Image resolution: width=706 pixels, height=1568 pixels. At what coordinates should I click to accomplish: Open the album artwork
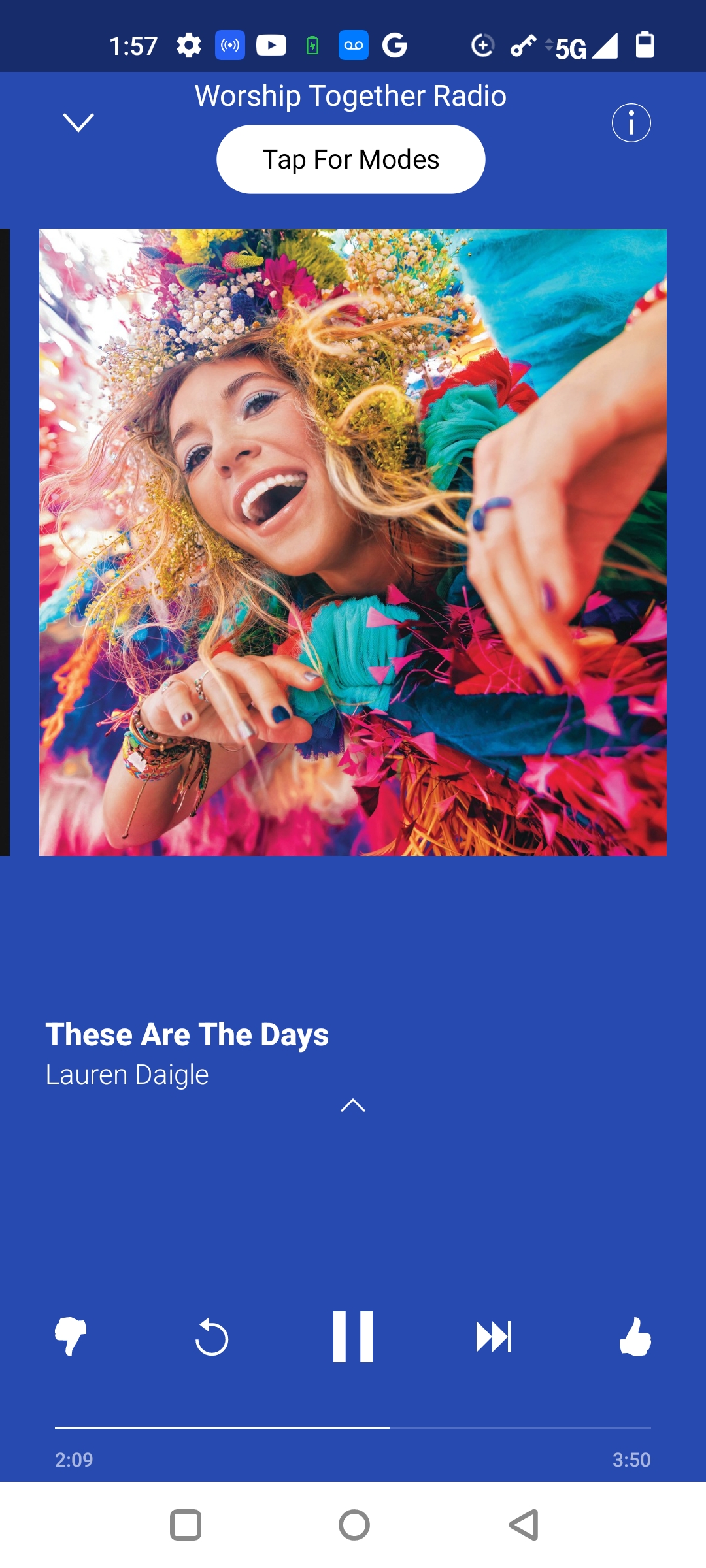tap(353, 542)
